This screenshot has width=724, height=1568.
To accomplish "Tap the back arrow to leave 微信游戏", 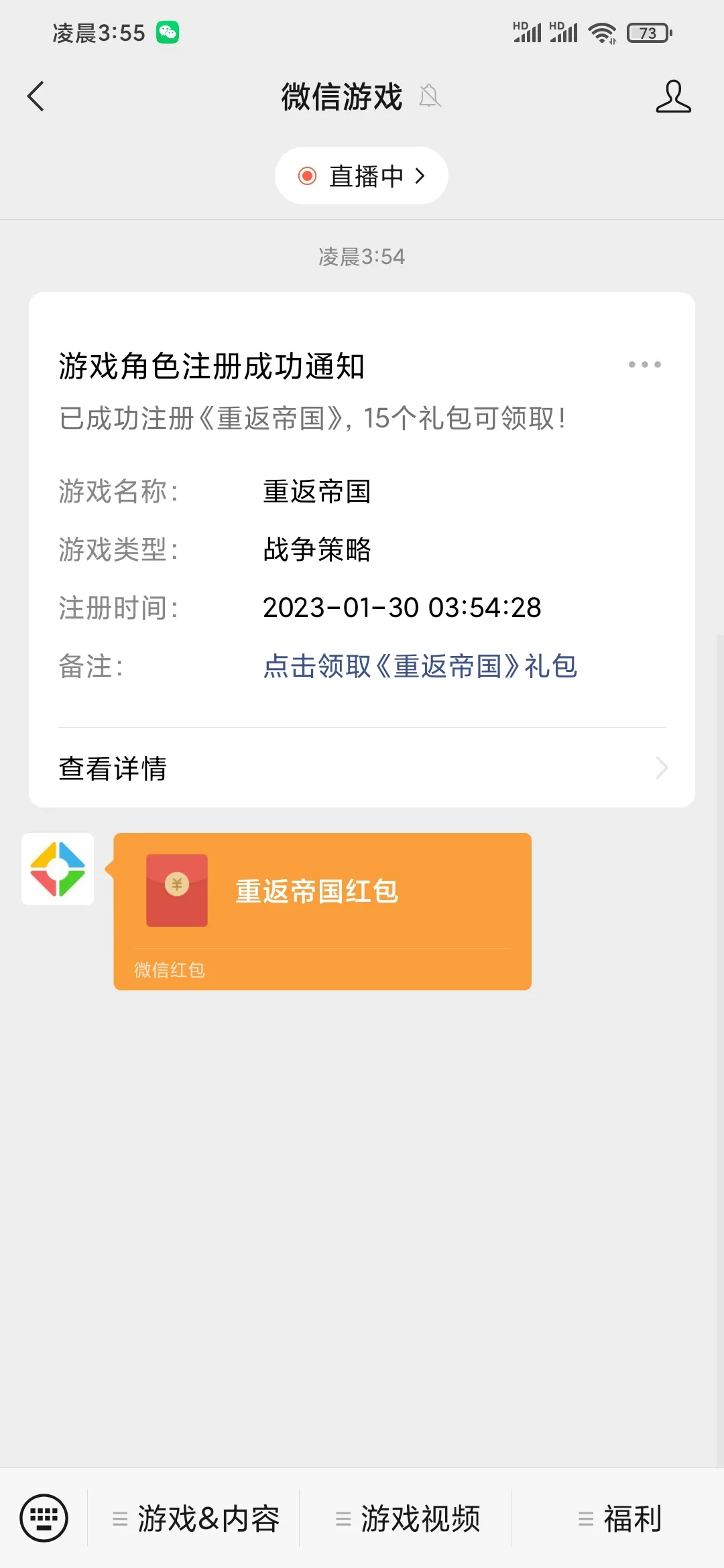I will pos(36,96).
